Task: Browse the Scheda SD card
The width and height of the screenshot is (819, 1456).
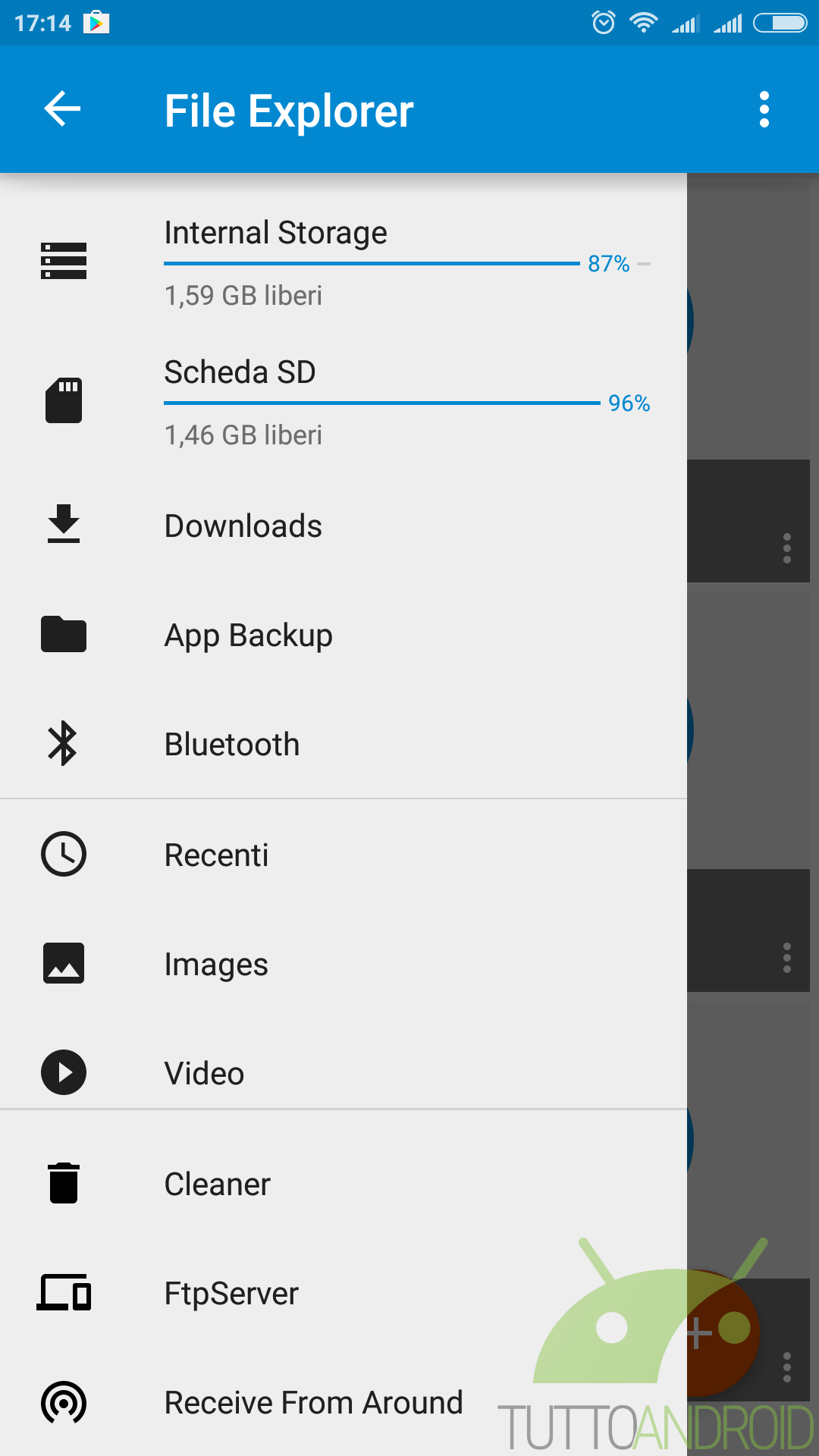Action: click(x=344, y=401)
